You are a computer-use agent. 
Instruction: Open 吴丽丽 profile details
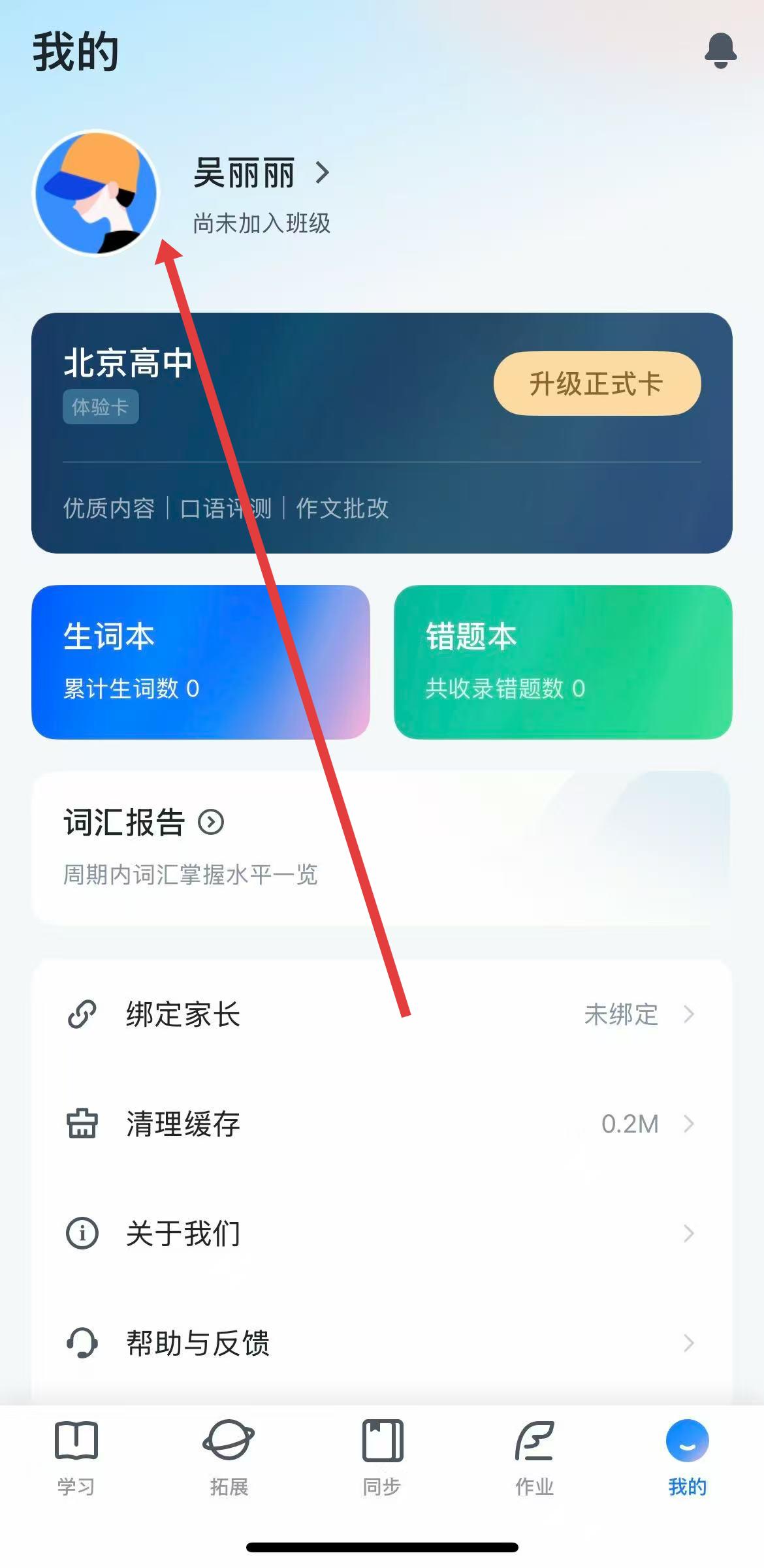coord(261,174)
